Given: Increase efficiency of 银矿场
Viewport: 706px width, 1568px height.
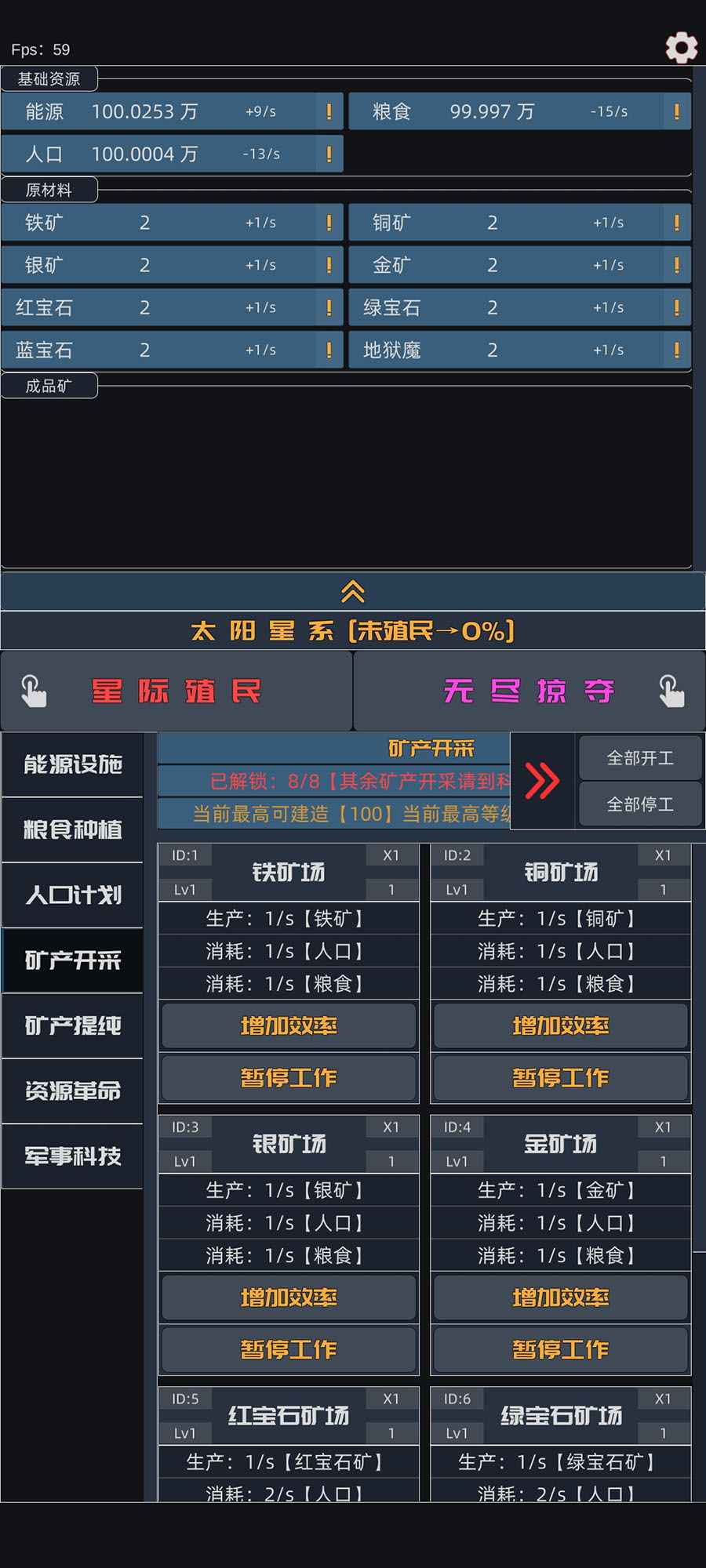Looking at the screenshot, I should [289, 1298].
